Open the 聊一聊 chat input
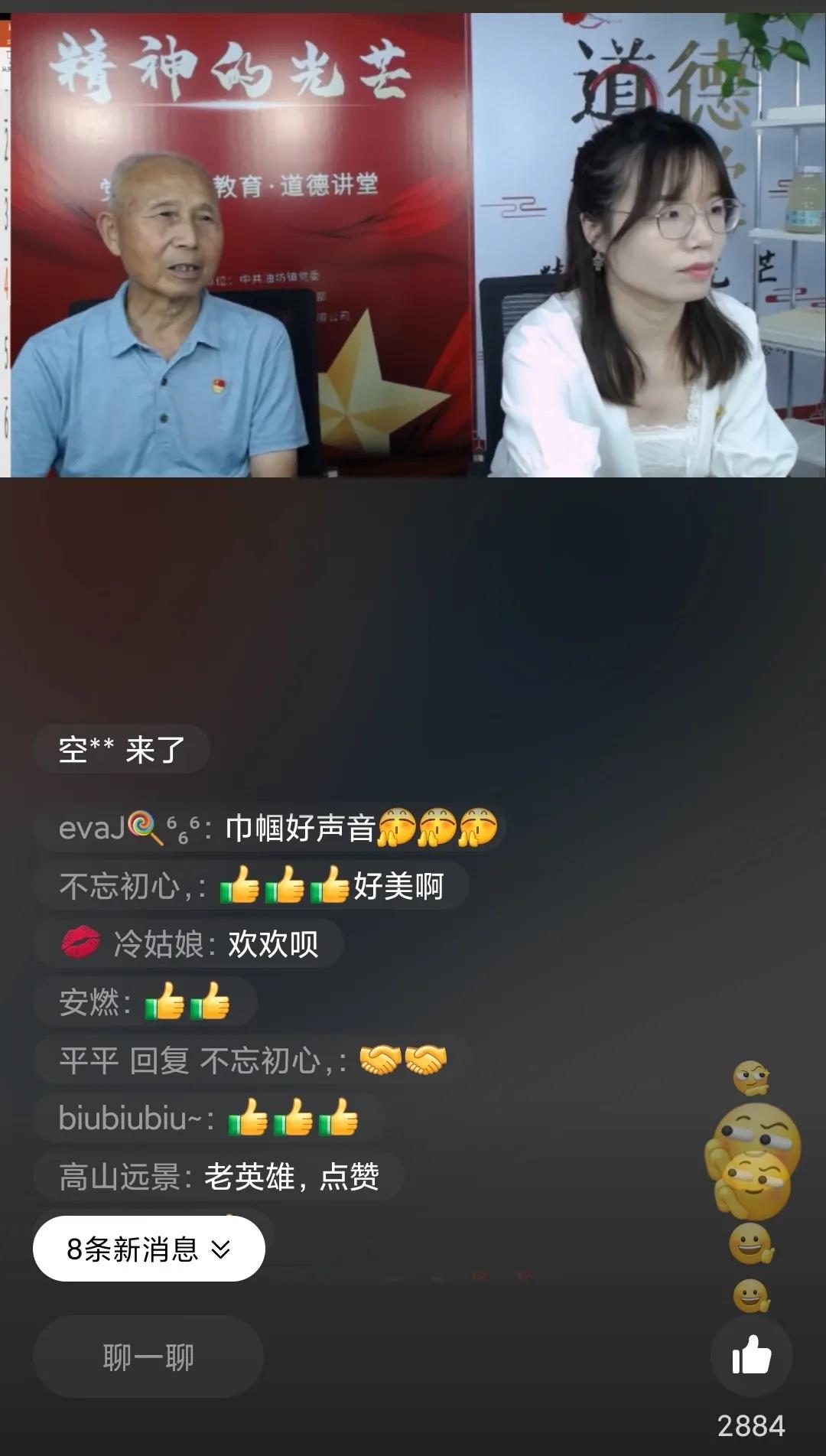 148,1357
